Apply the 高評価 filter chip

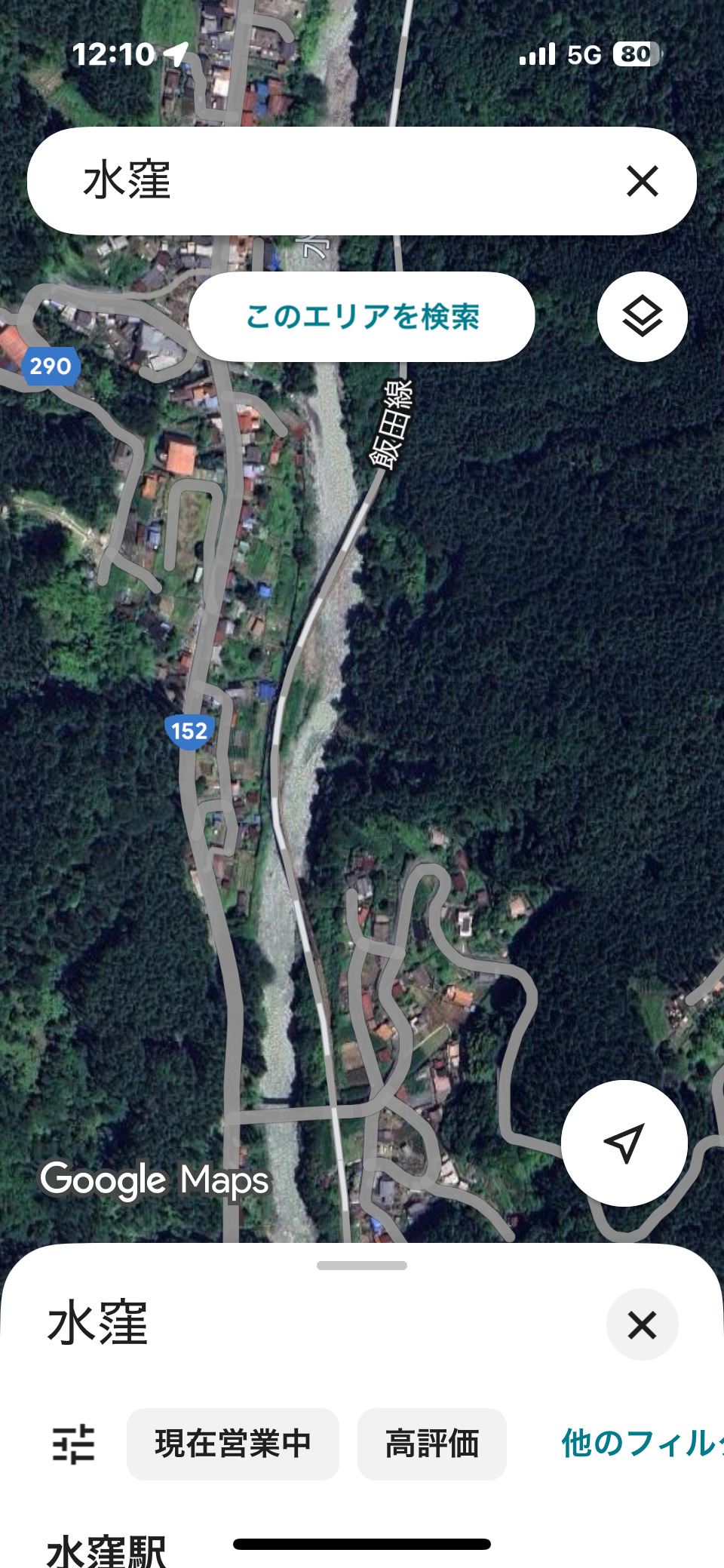(431, 1444)
